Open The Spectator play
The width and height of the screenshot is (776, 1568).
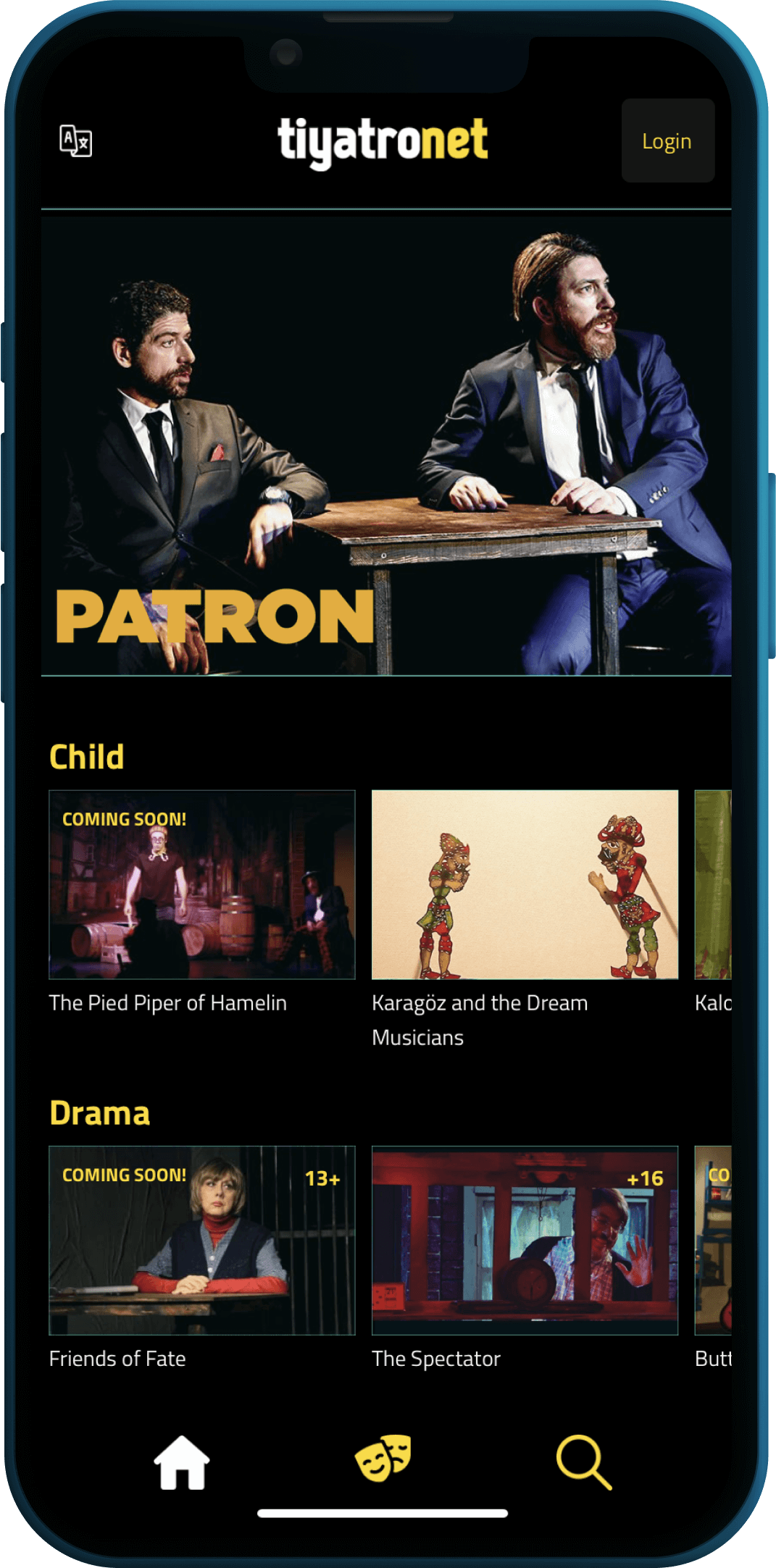click(x=525, y=1240)
